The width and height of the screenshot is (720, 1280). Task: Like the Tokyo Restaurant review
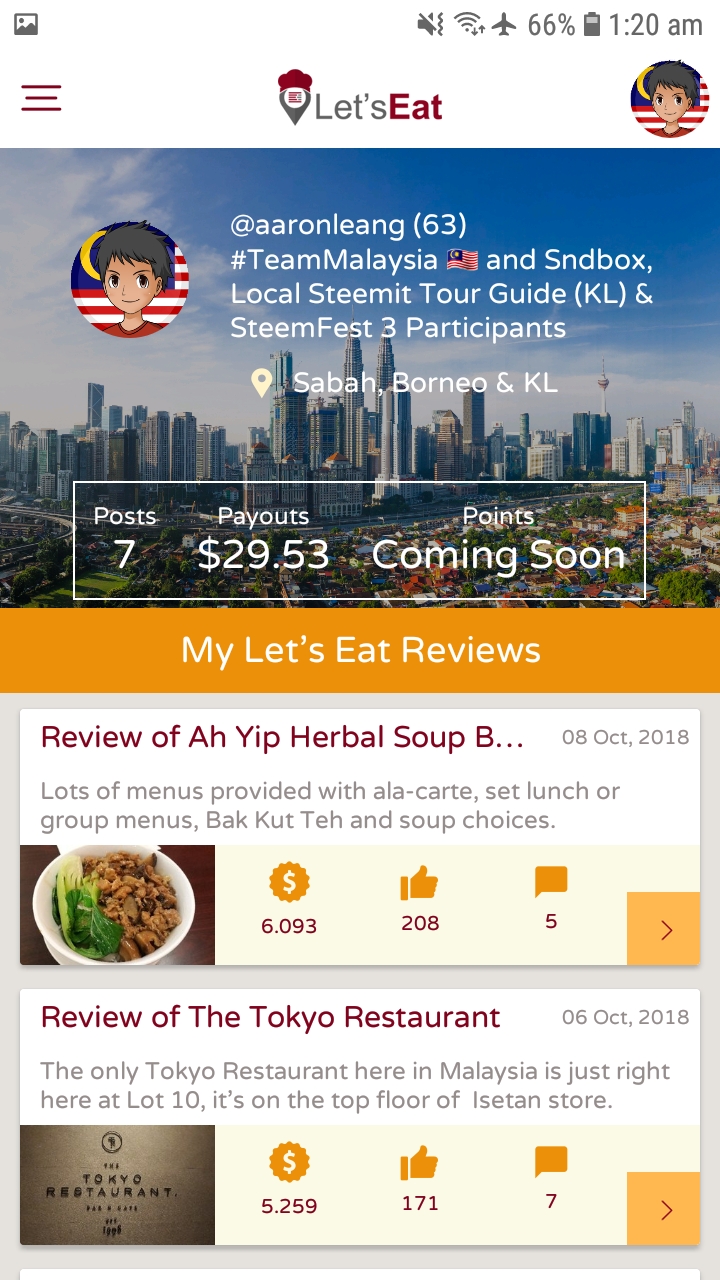(420, 1164)
